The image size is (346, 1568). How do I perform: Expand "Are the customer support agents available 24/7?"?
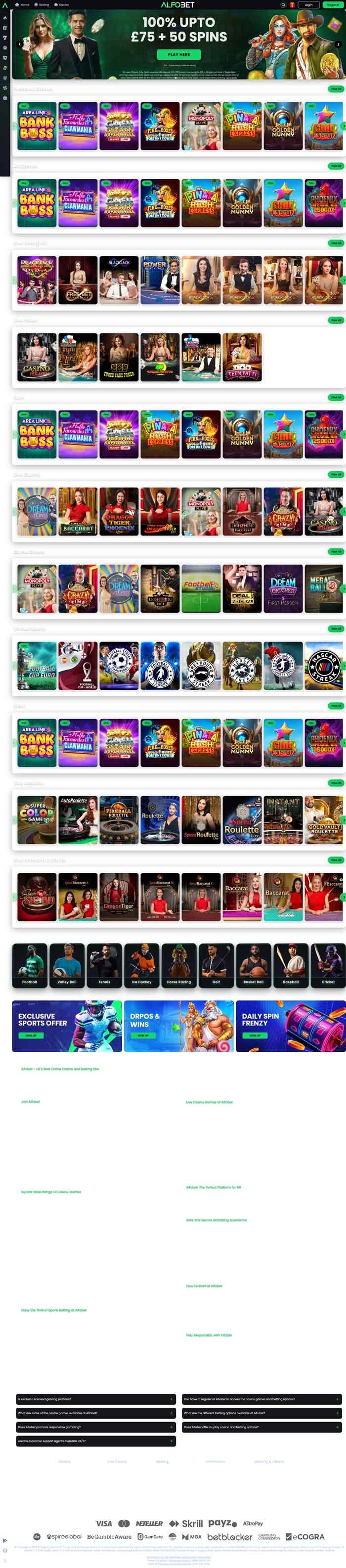[95, 1441]
